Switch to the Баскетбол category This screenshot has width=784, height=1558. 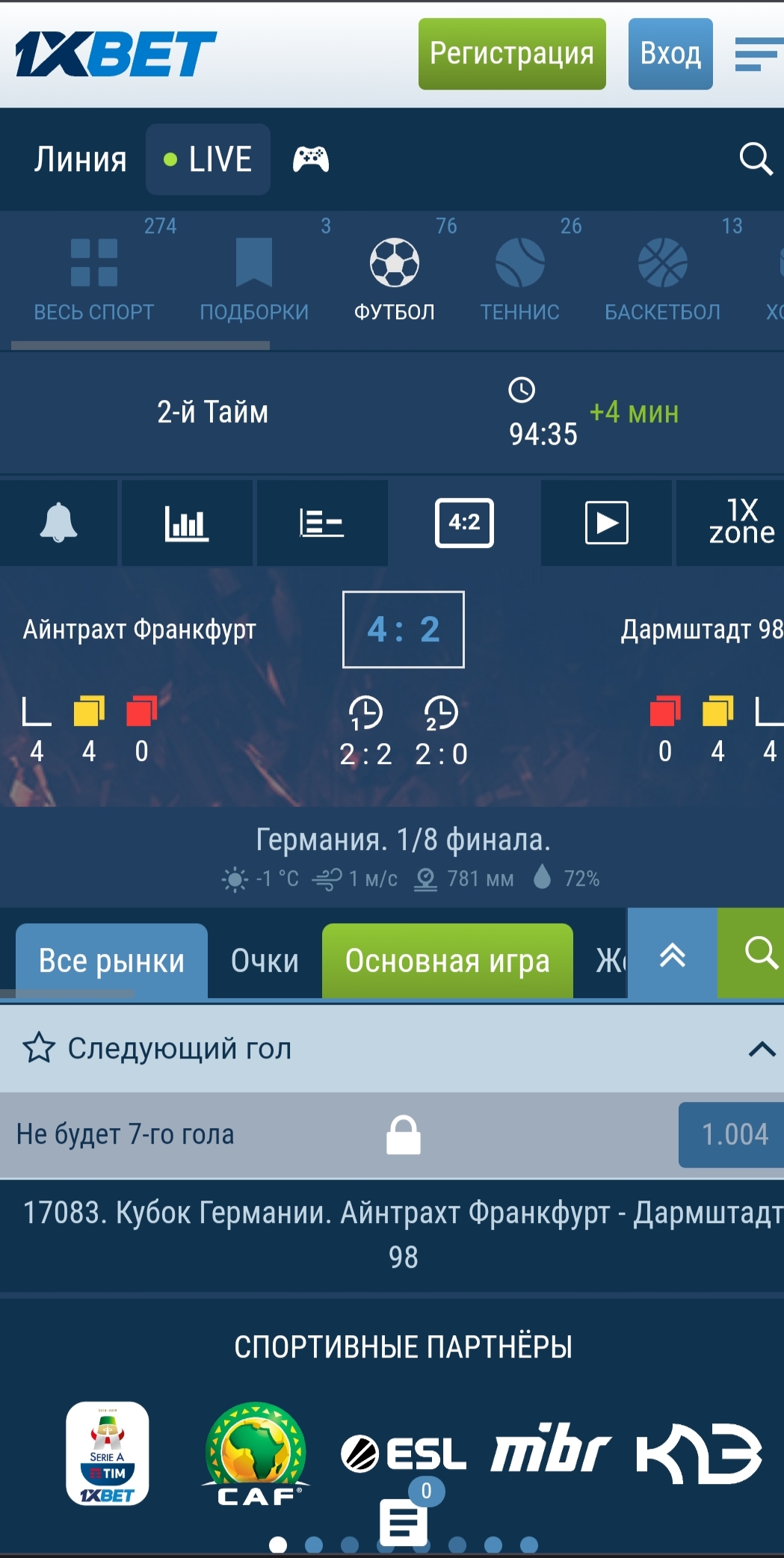[x=662, y=277]
